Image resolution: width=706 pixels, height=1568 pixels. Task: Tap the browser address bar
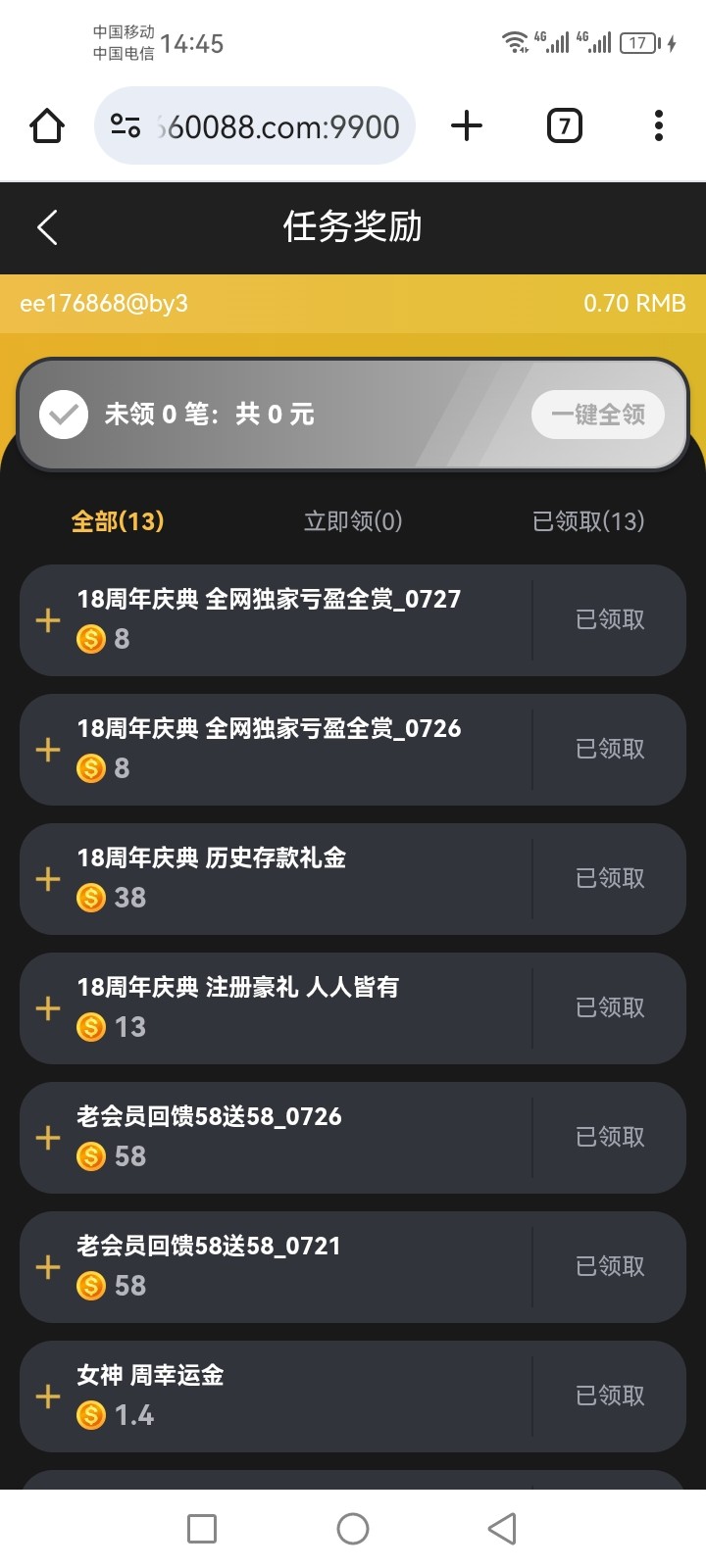(255, 125)
